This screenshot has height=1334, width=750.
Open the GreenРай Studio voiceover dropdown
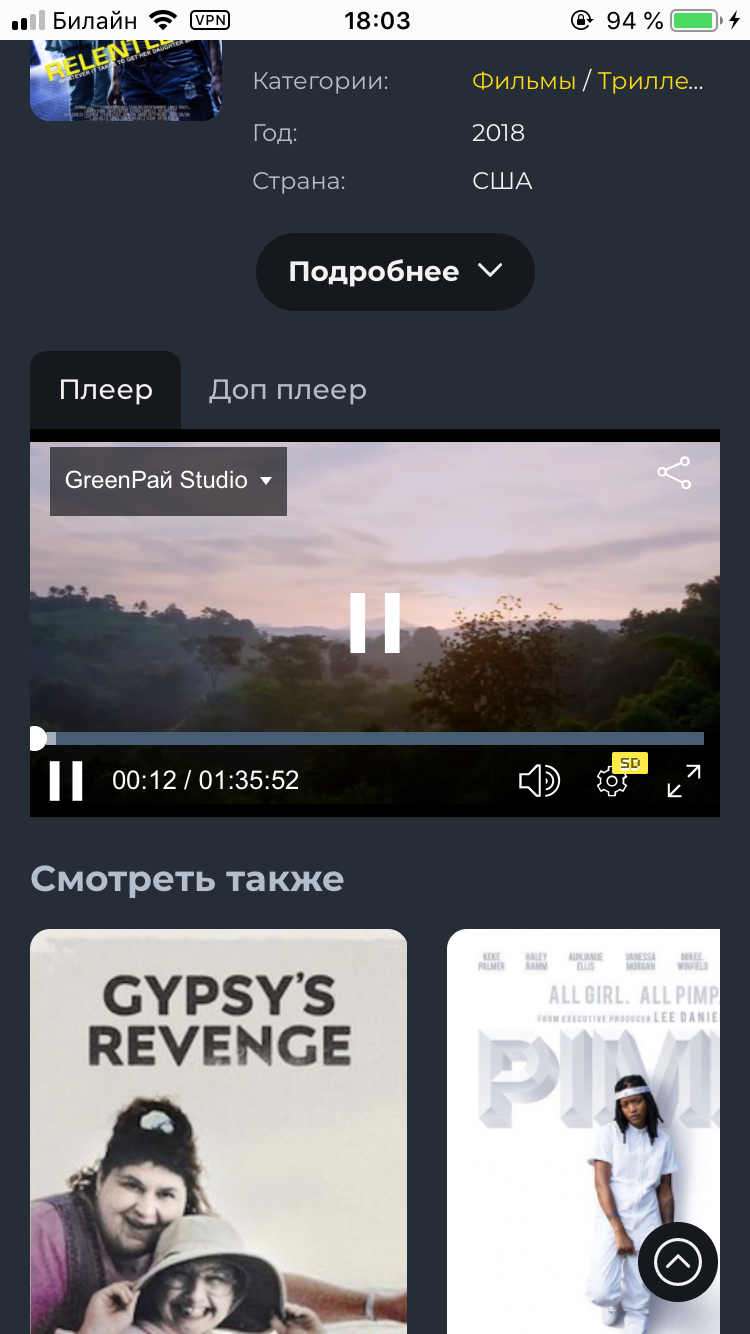(168, 481)
